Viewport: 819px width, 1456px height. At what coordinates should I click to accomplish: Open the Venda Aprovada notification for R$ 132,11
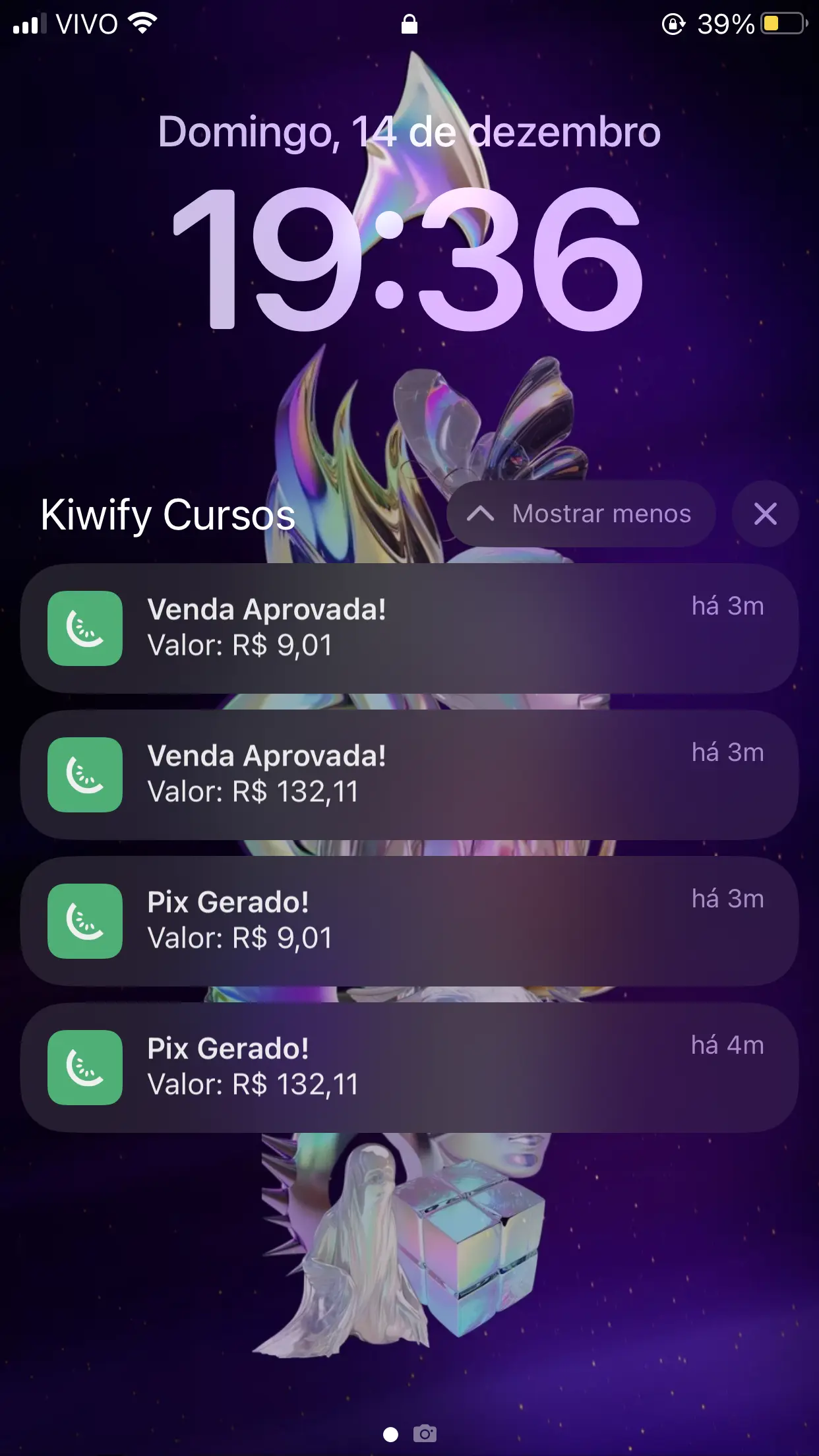pos(409,774)
